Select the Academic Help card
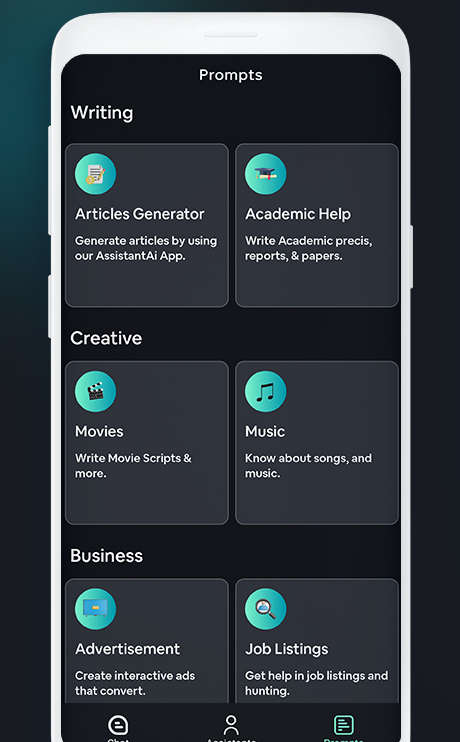Viewport: 460px width, 742px height. pyautogui.click(x=317, y=225)
